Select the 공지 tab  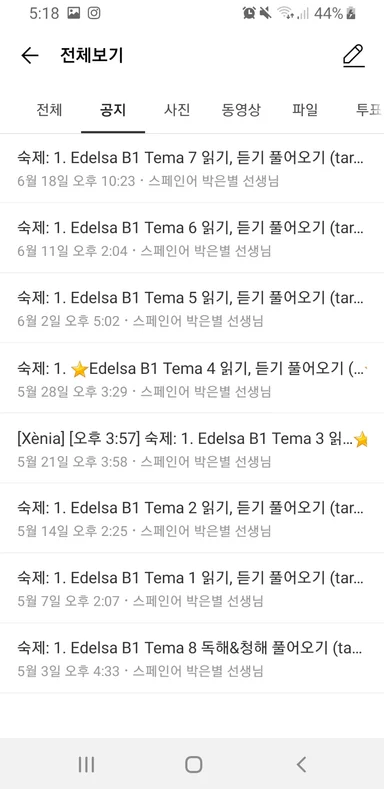[113, 110]
